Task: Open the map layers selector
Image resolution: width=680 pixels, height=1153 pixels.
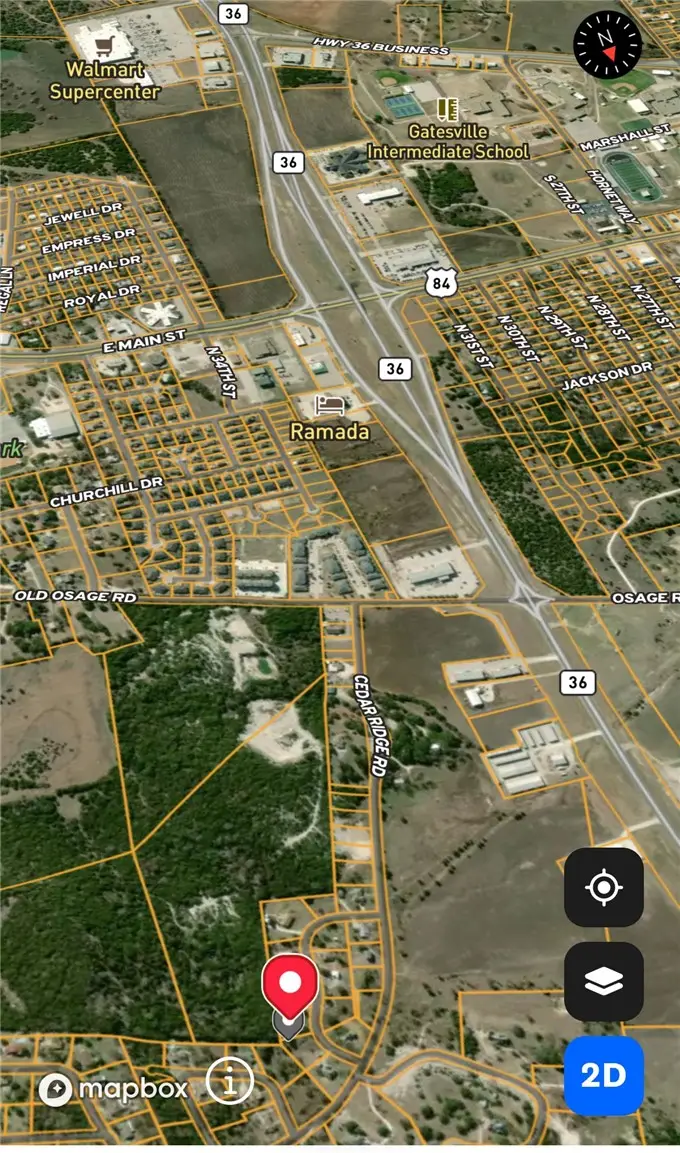Action: tap(603, 981)
